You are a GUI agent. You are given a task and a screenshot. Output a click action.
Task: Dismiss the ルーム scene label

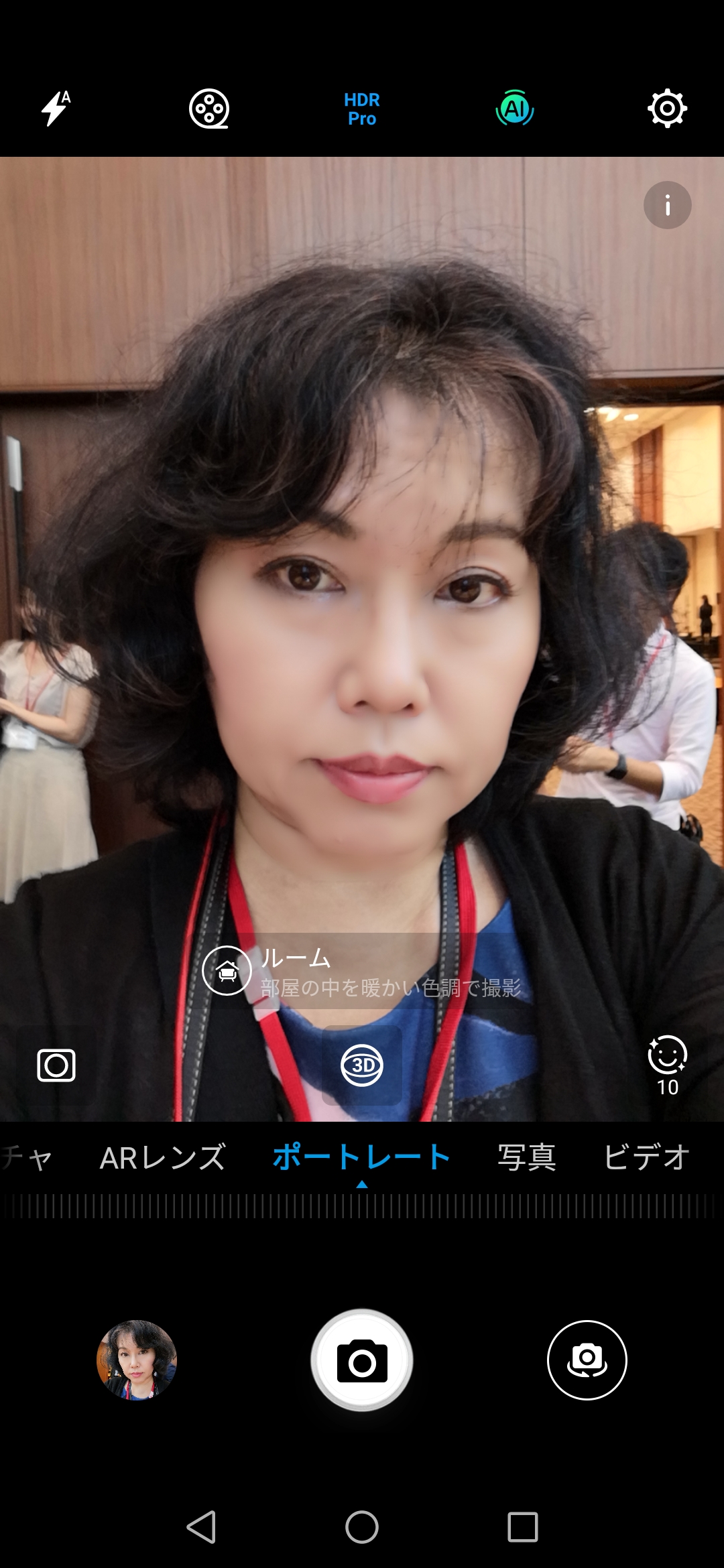[x=227, y=971]
